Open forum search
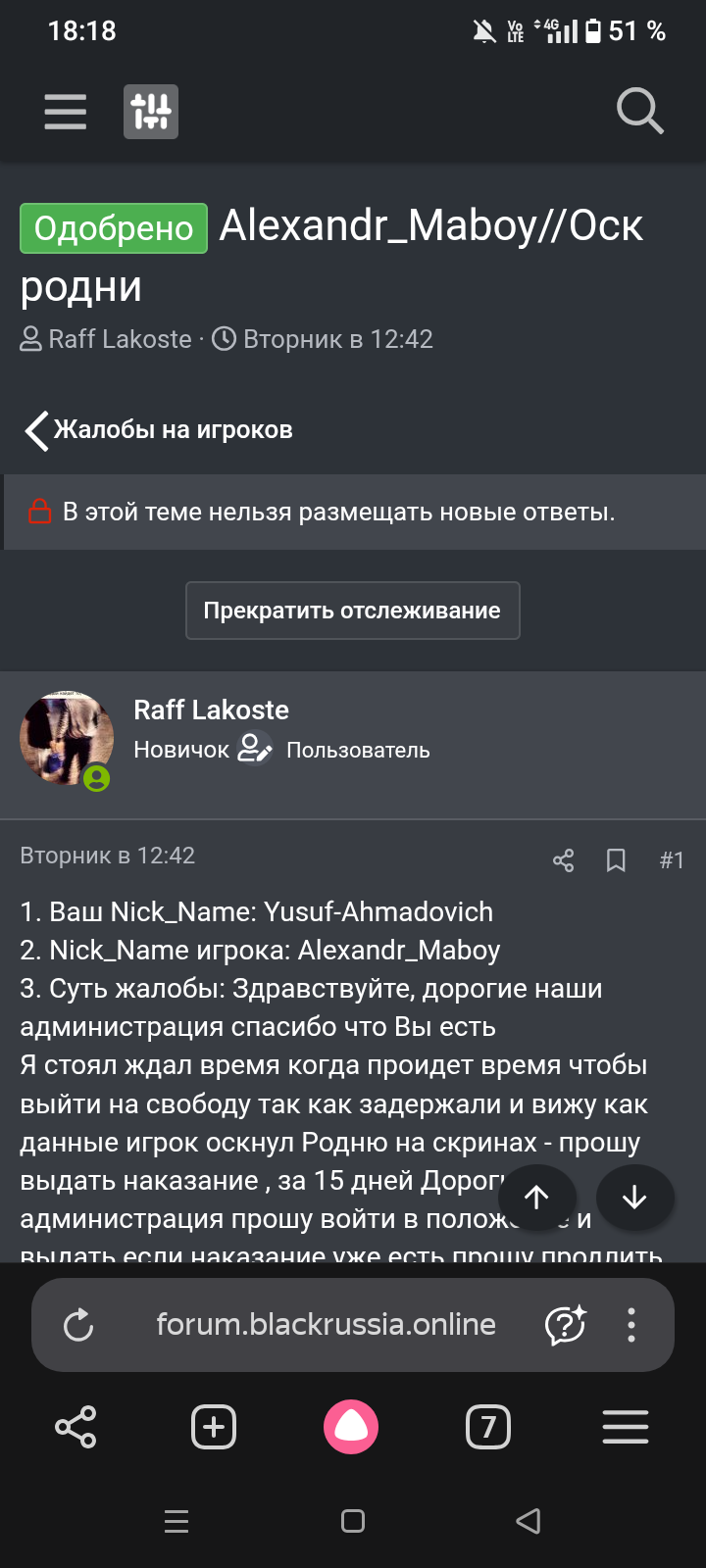706x1568 pixels. tap(639, 111)
